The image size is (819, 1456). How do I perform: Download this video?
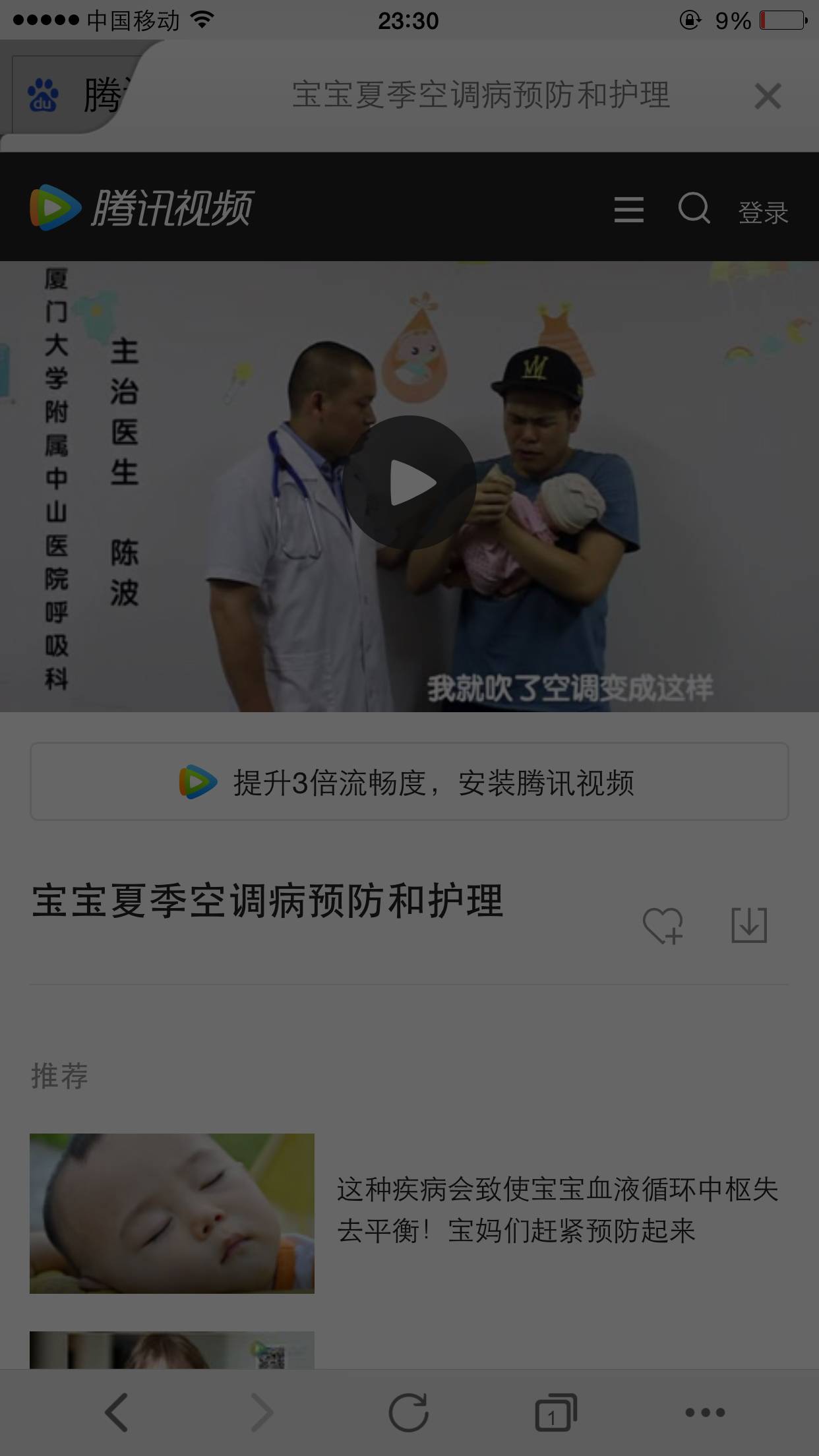(x=749, y=925)
